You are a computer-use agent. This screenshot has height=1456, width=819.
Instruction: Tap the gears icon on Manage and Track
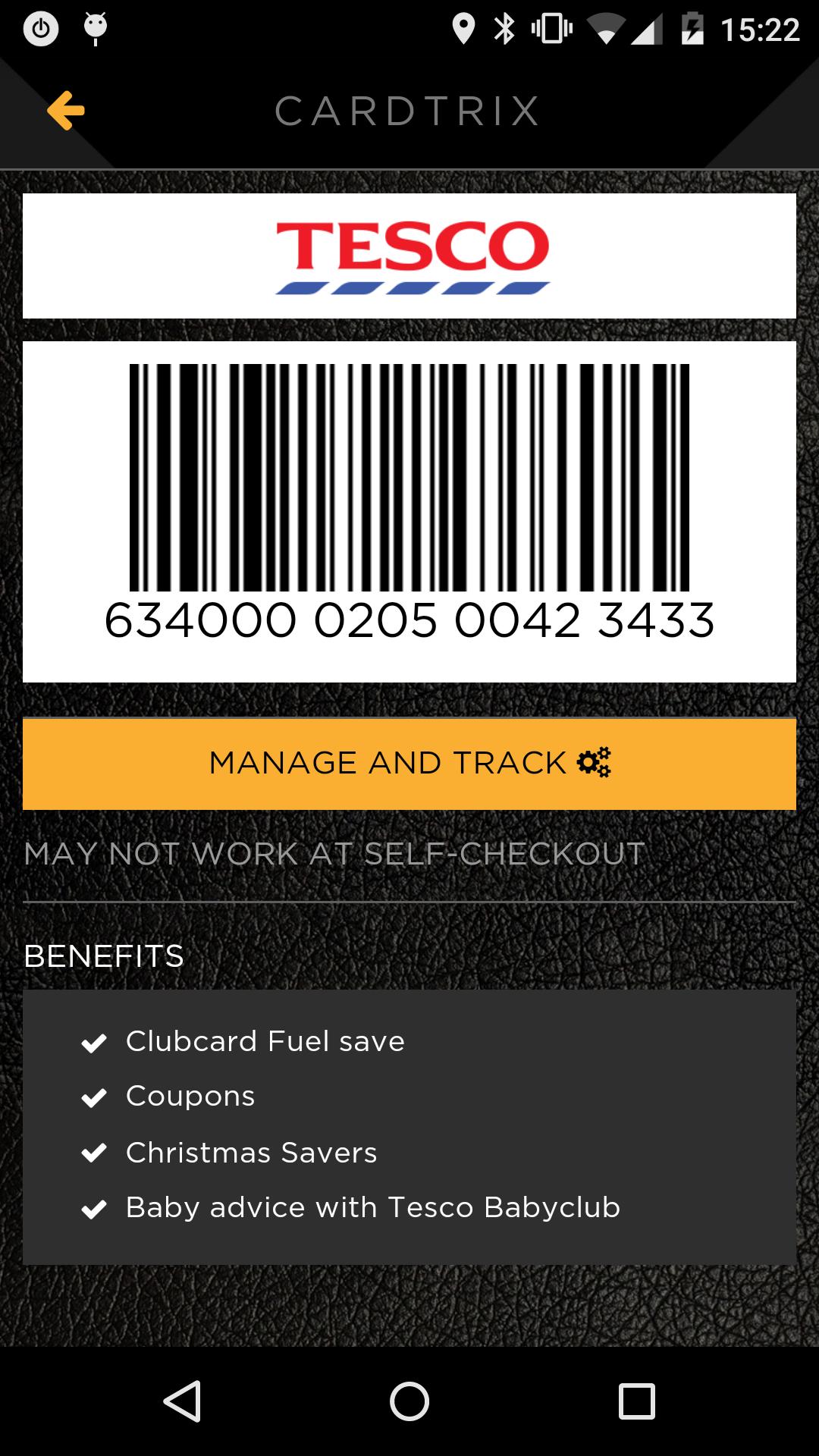pos(597,763)
